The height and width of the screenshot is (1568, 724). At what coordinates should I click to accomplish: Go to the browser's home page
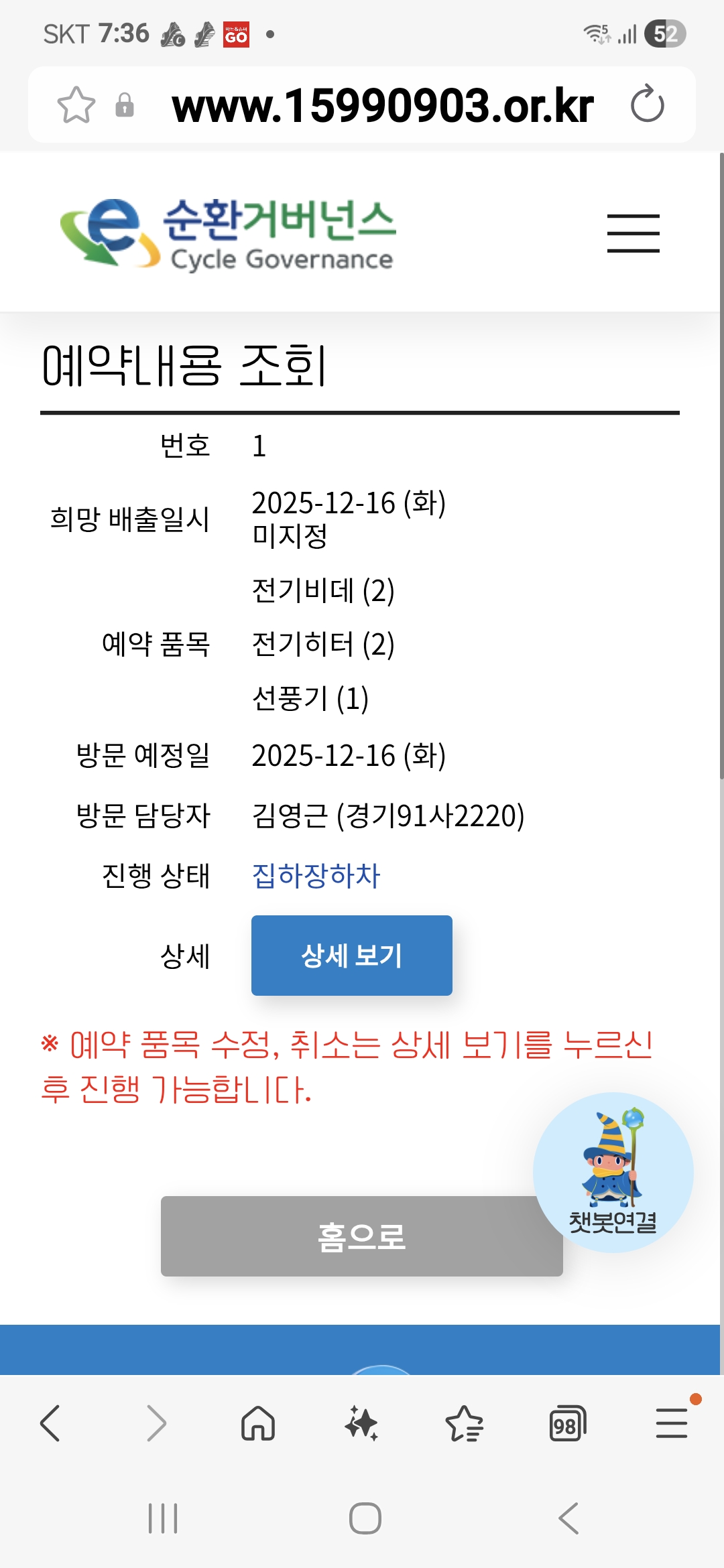pos(258,1423)
